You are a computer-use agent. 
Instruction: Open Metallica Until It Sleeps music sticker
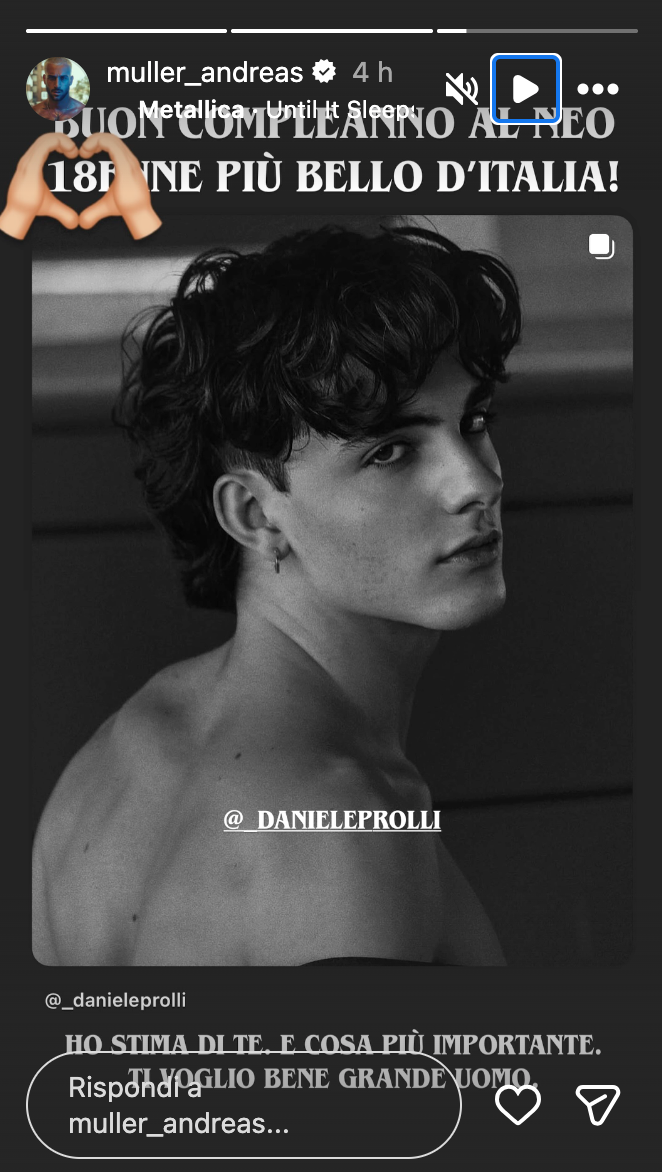point(277,109)
